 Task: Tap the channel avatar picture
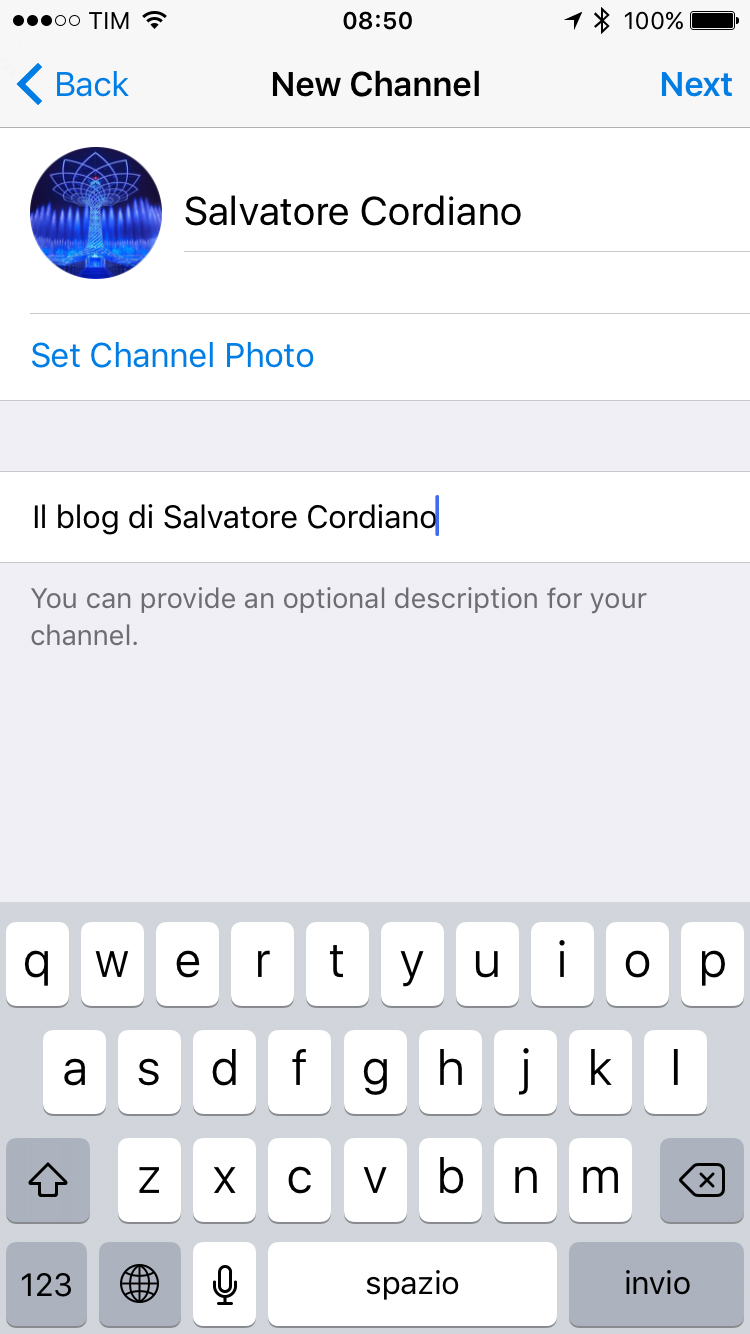pos(96,213)
